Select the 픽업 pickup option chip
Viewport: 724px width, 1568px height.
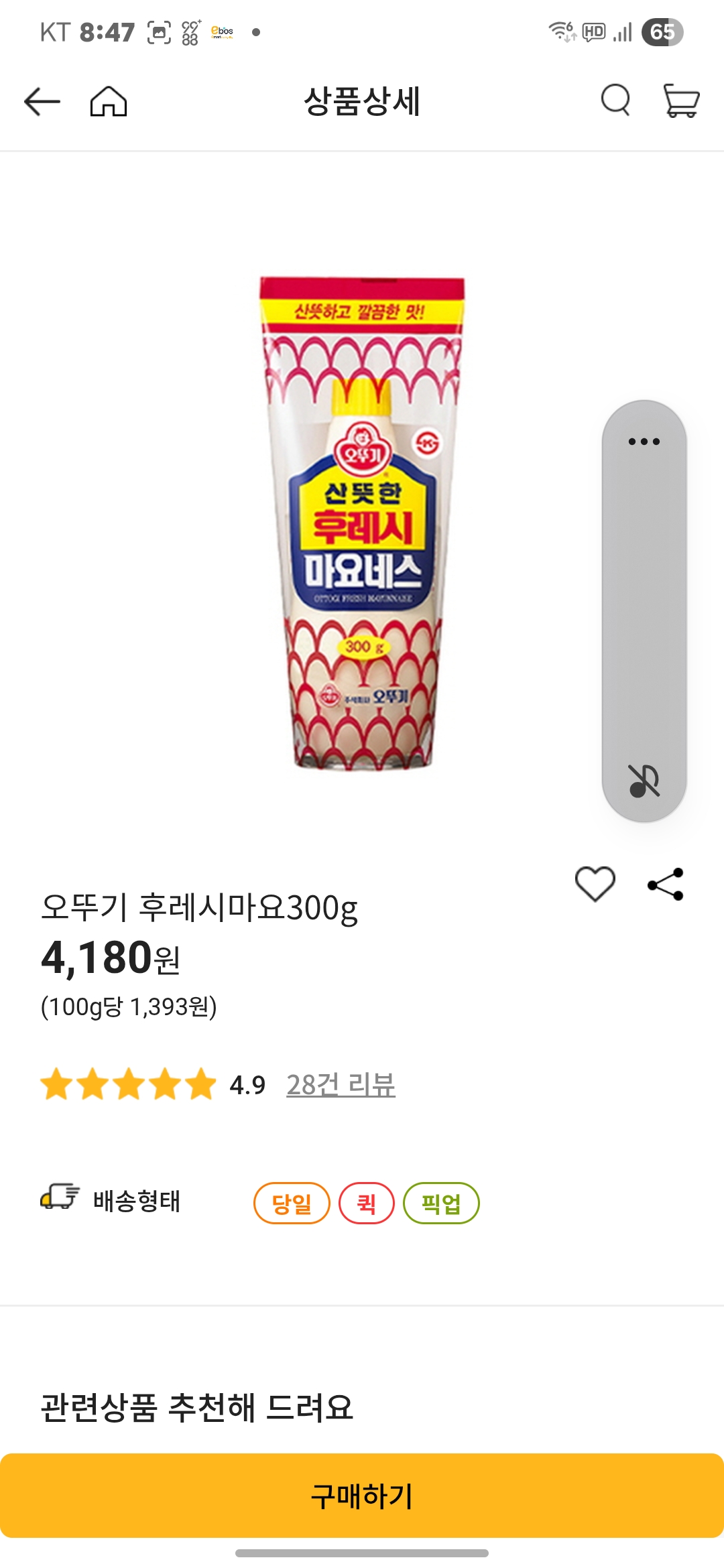coord(441,1203)
